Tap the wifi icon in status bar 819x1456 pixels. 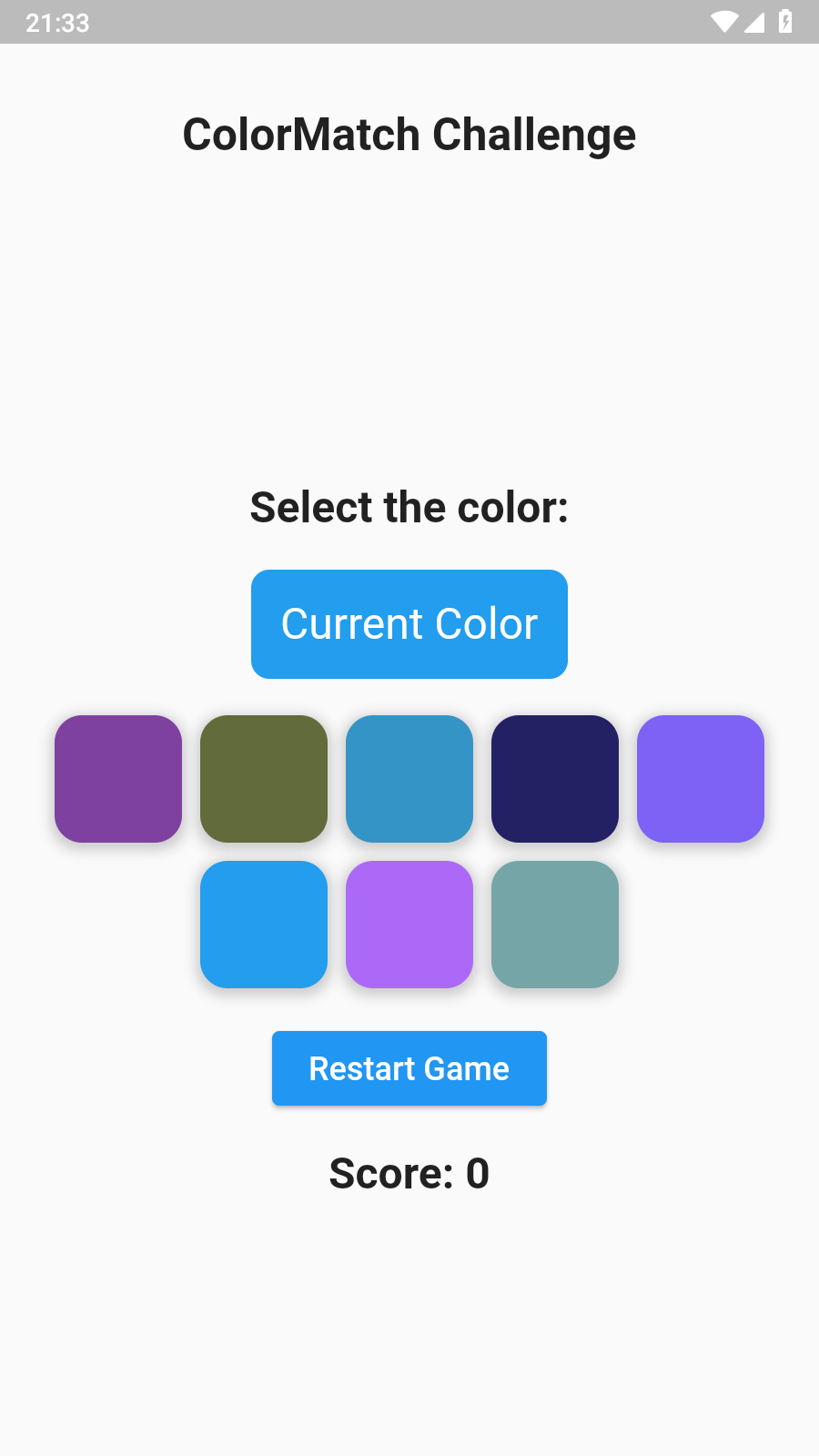point(725,23)
